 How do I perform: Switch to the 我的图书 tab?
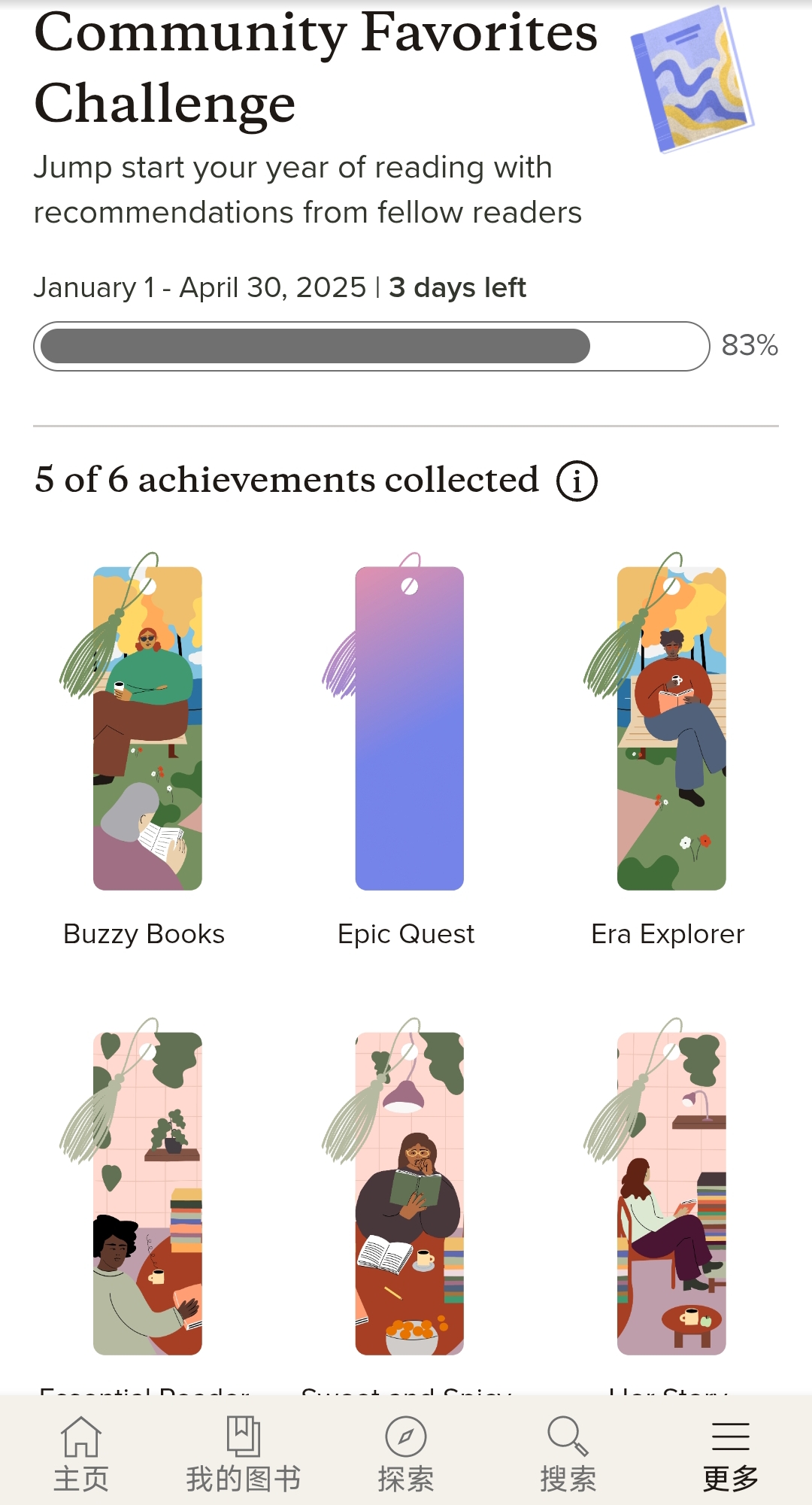[244, 1453]
